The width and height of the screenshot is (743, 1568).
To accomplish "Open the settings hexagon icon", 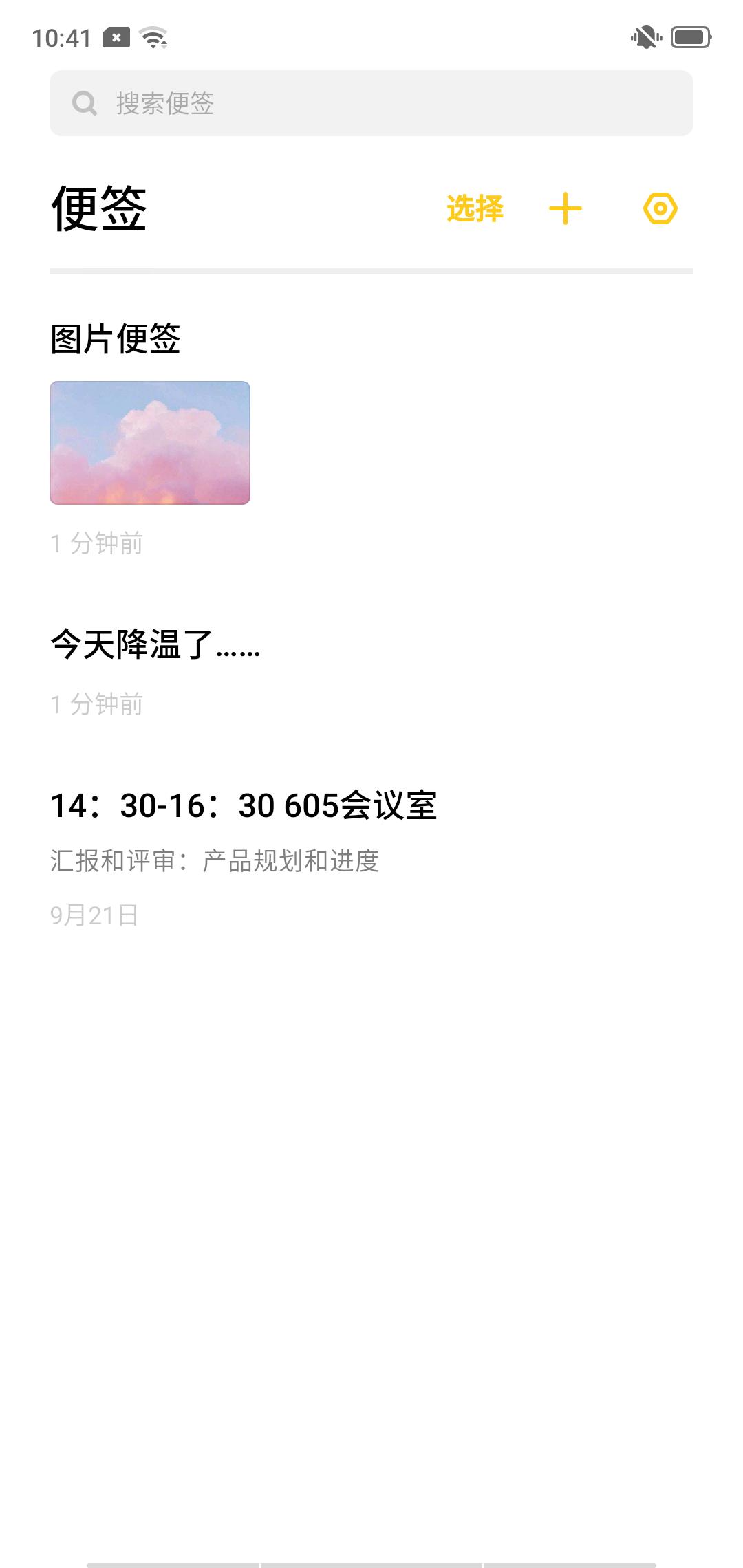I will click(x=660, y=208).
